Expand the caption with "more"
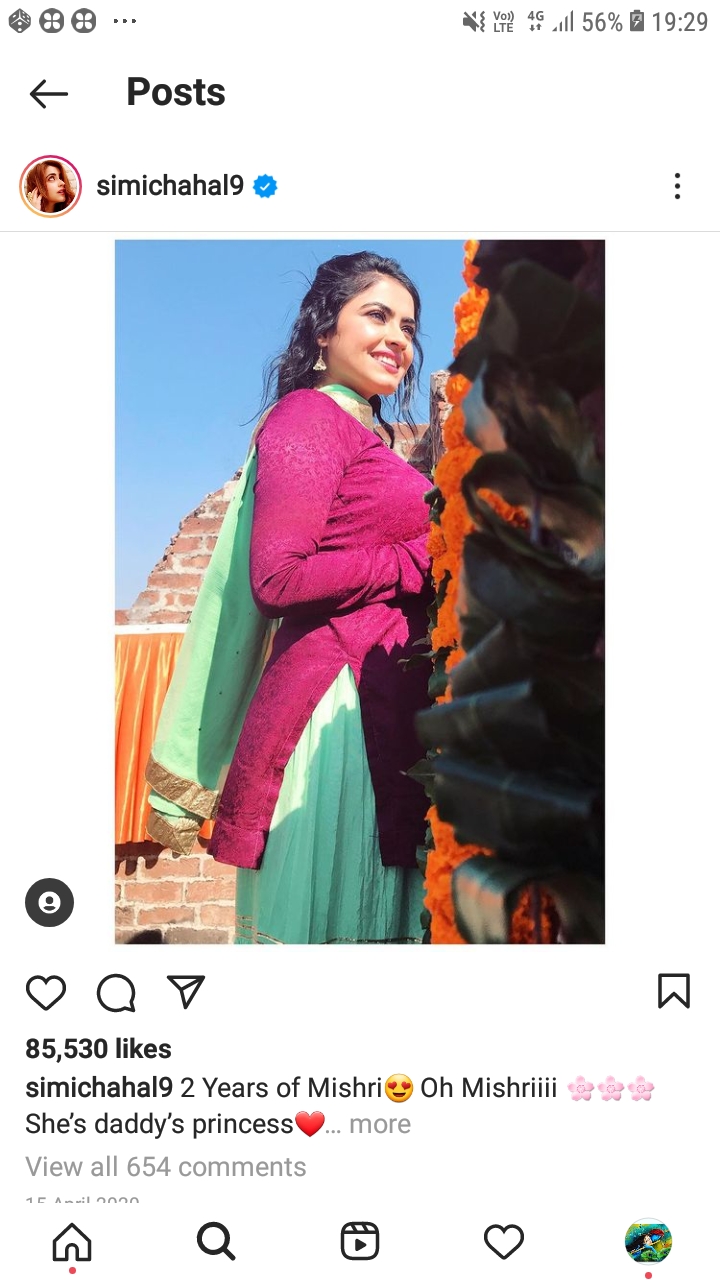This screenshot has height=1280, width=720. pyautogui.click(x=379, y=1124)
